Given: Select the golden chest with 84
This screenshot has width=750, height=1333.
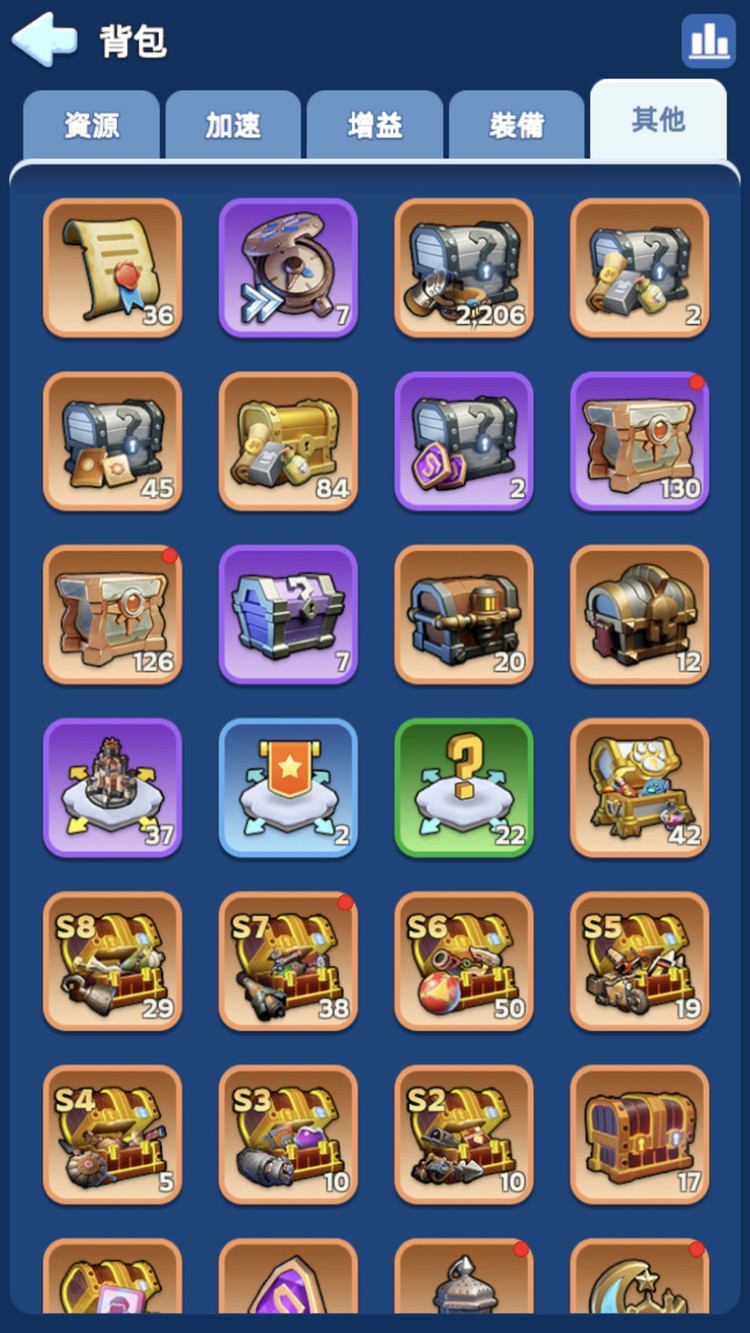Looking at the screenshot, I should tap(288, 441).
